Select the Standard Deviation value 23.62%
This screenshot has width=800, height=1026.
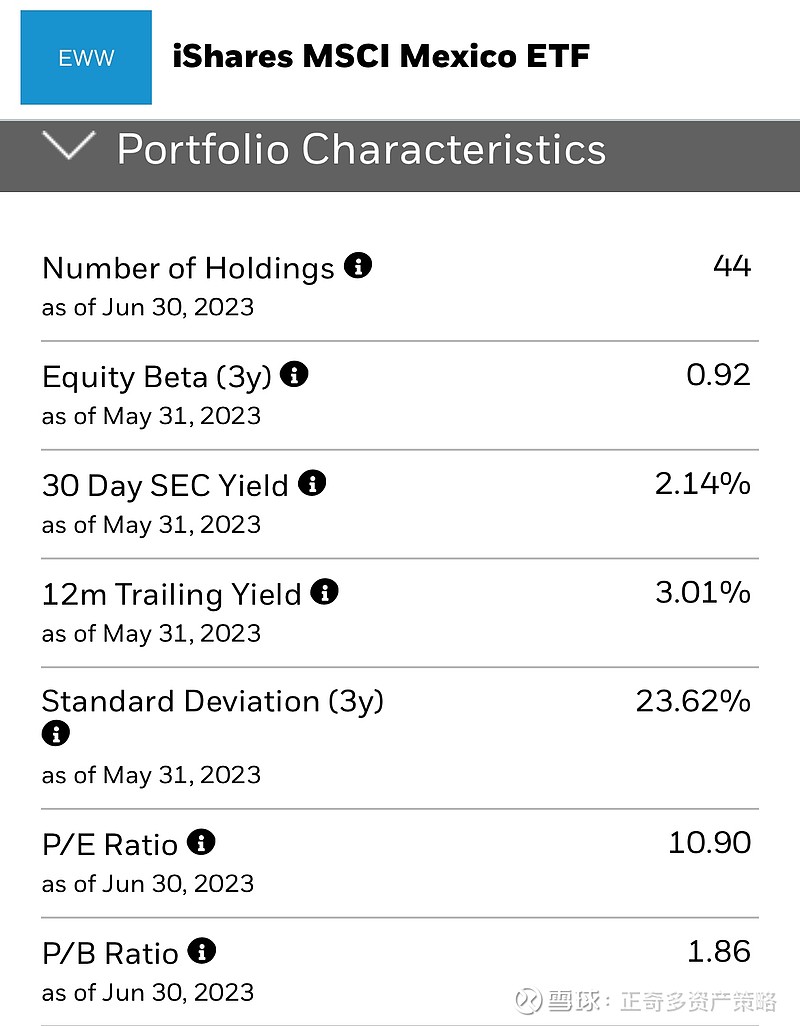click(694, 701)
